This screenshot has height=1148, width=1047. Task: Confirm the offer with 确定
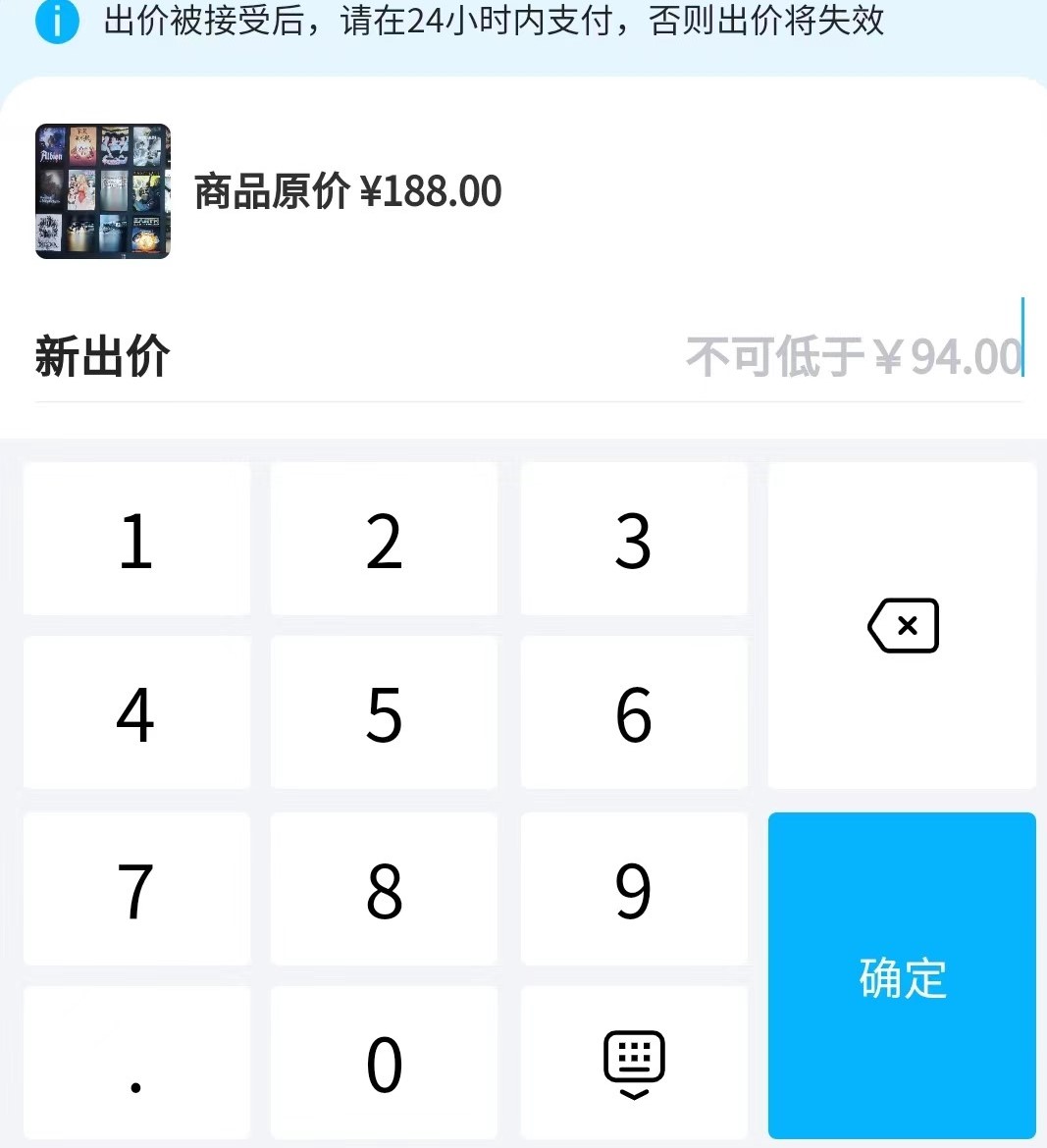pos(902,975)
